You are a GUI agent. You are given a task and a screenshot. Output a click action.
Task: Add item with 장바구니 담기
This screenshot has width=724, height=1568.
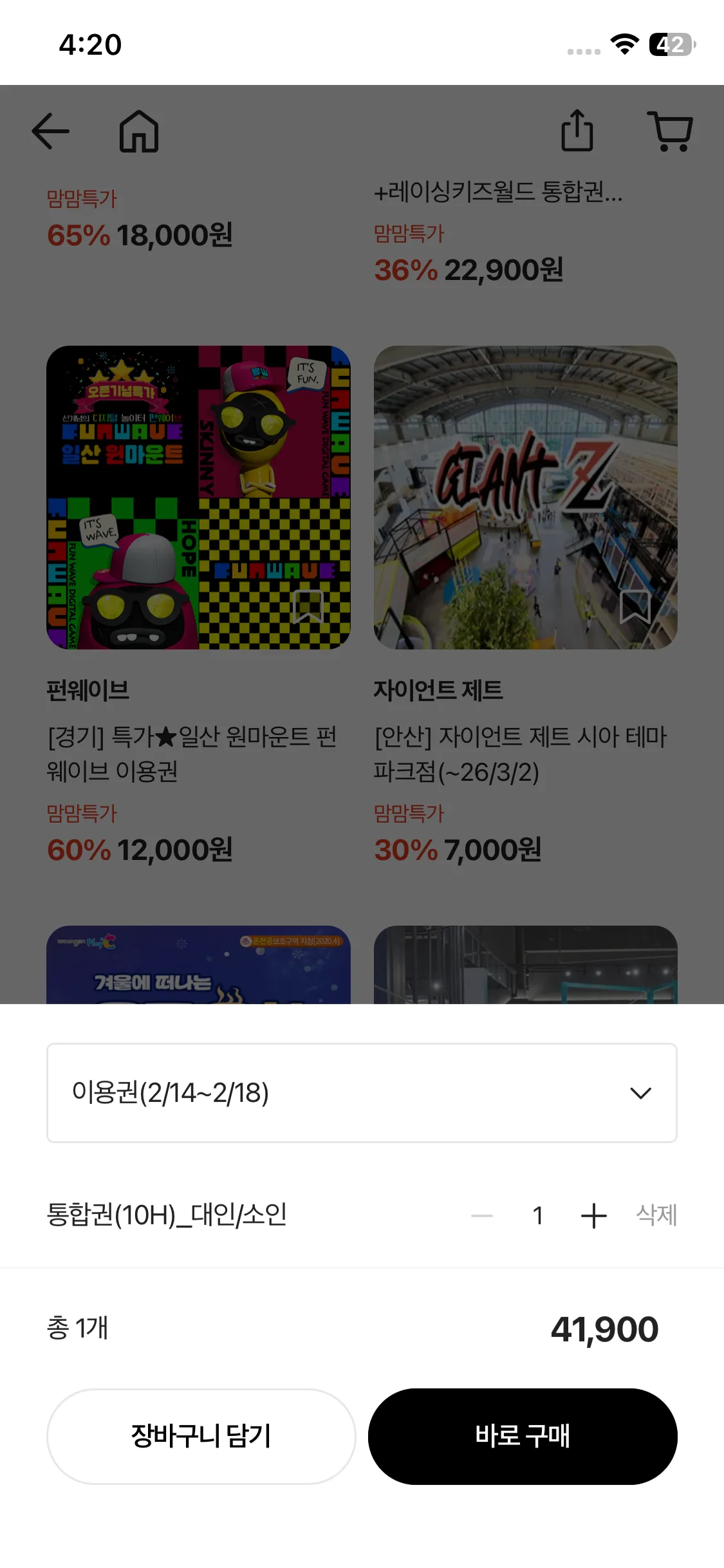click(x=201, y=1436)
